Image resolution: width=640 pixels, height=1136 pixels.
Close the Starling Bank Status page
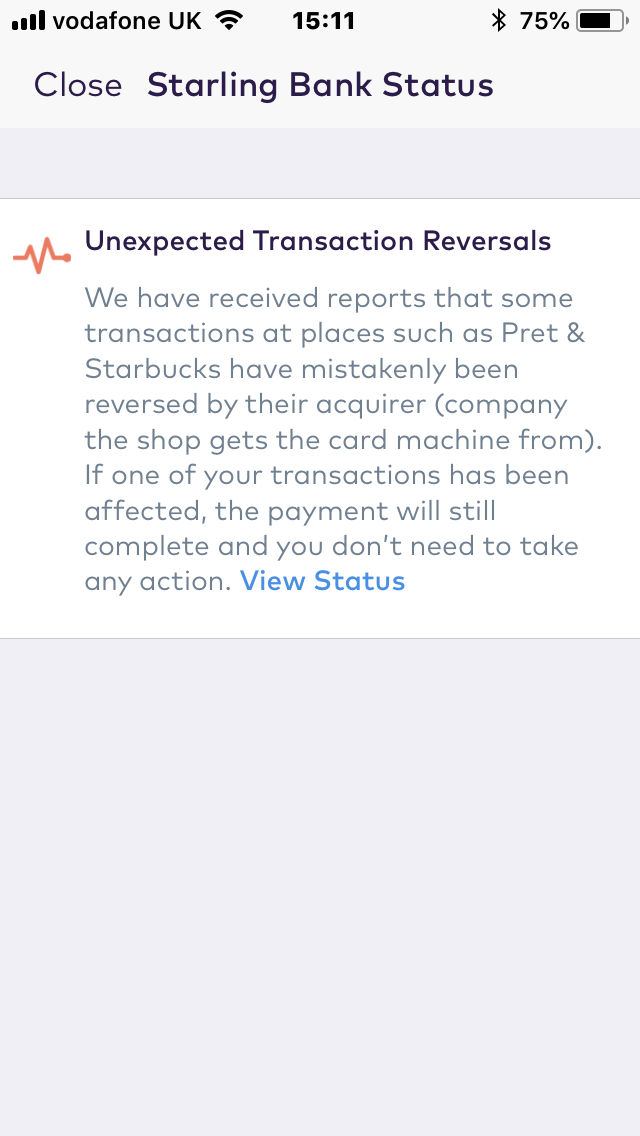point(77,86)
